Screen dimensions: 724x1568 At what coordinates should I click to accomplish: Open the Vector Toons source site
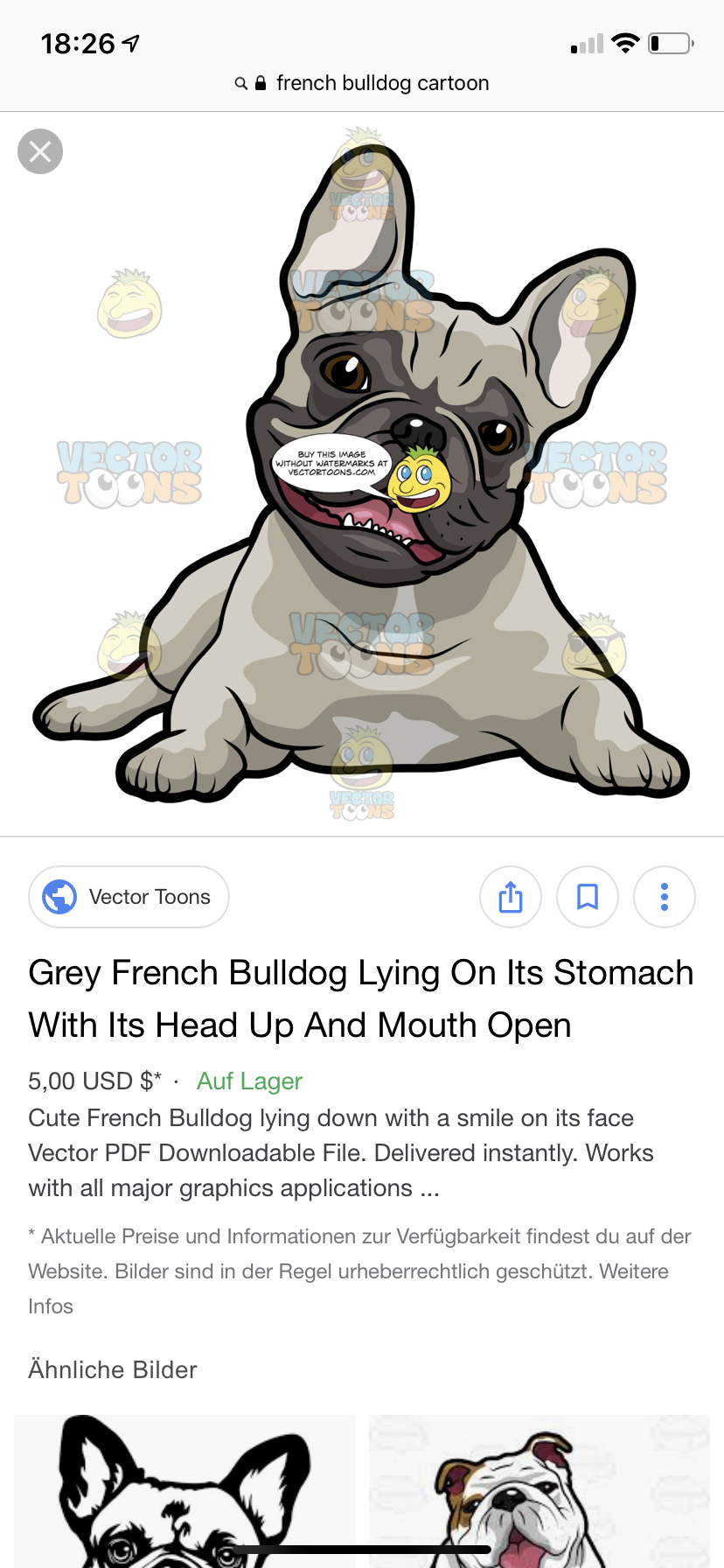tap(129, 897)
